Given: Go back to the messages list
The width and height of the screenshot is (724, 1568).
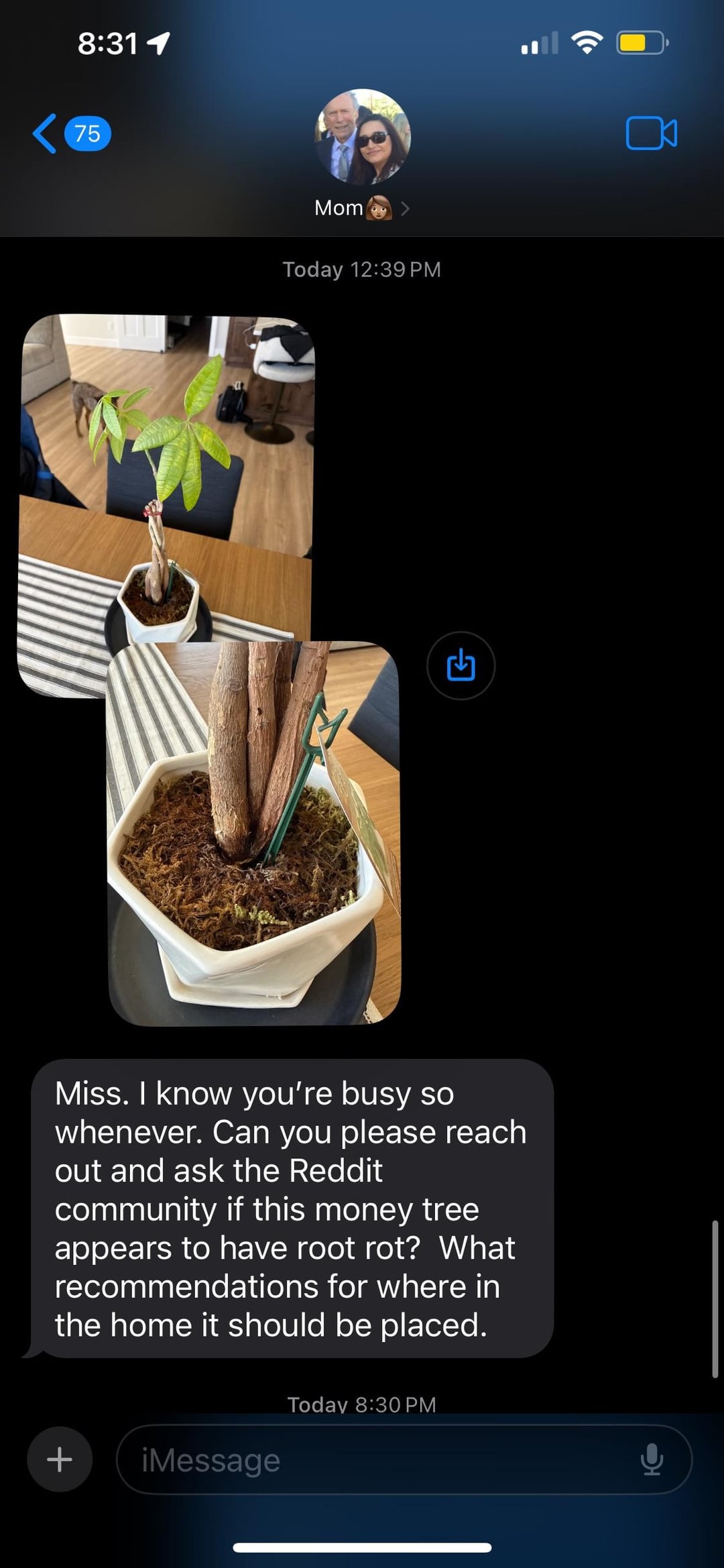Looking at the screenshot, I should [x=46, y=133].
